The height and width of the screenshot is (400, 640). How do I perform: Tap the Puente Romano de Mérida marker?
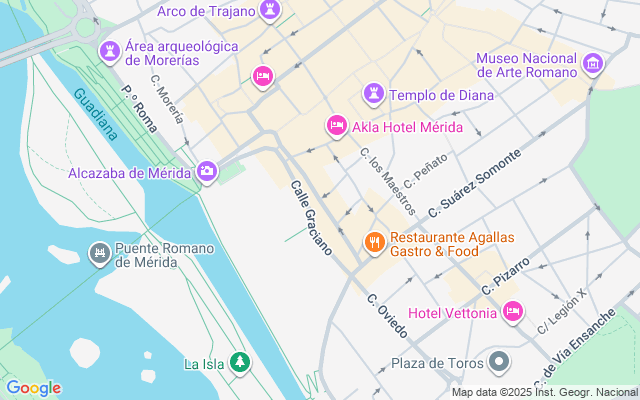[99, 252]
